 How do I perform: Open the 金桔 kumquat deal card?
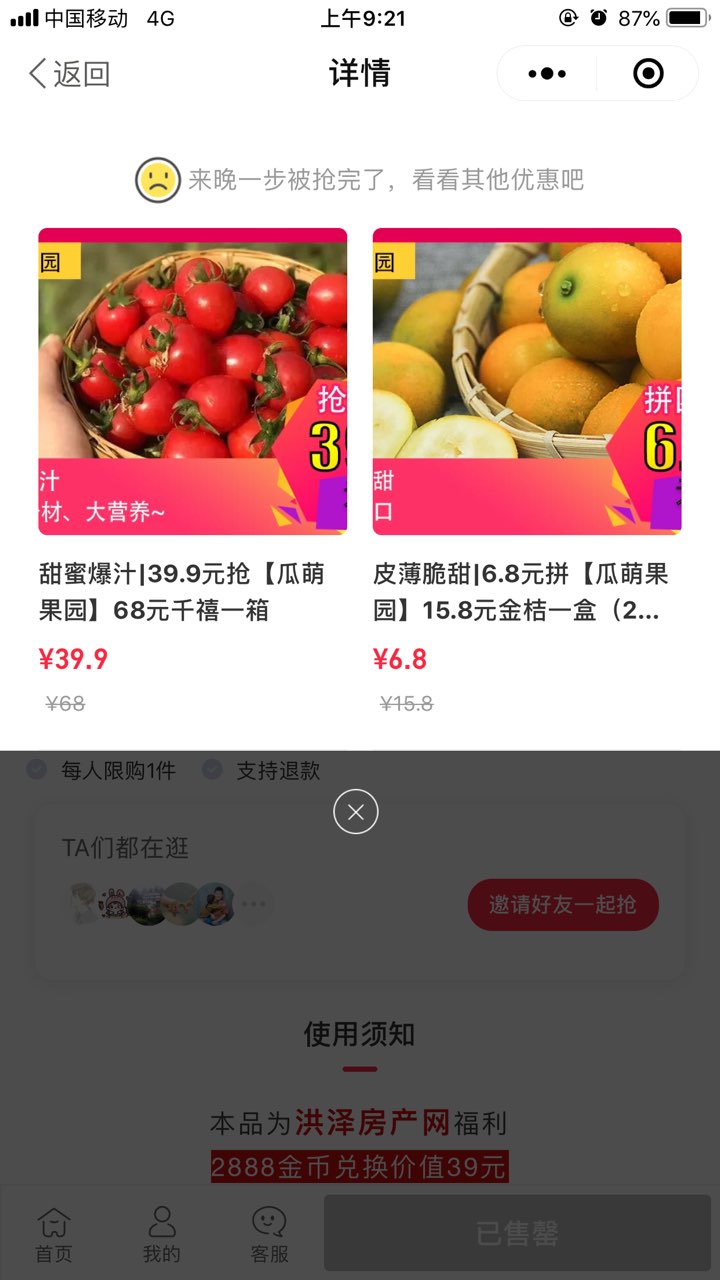tap(527, 472)
